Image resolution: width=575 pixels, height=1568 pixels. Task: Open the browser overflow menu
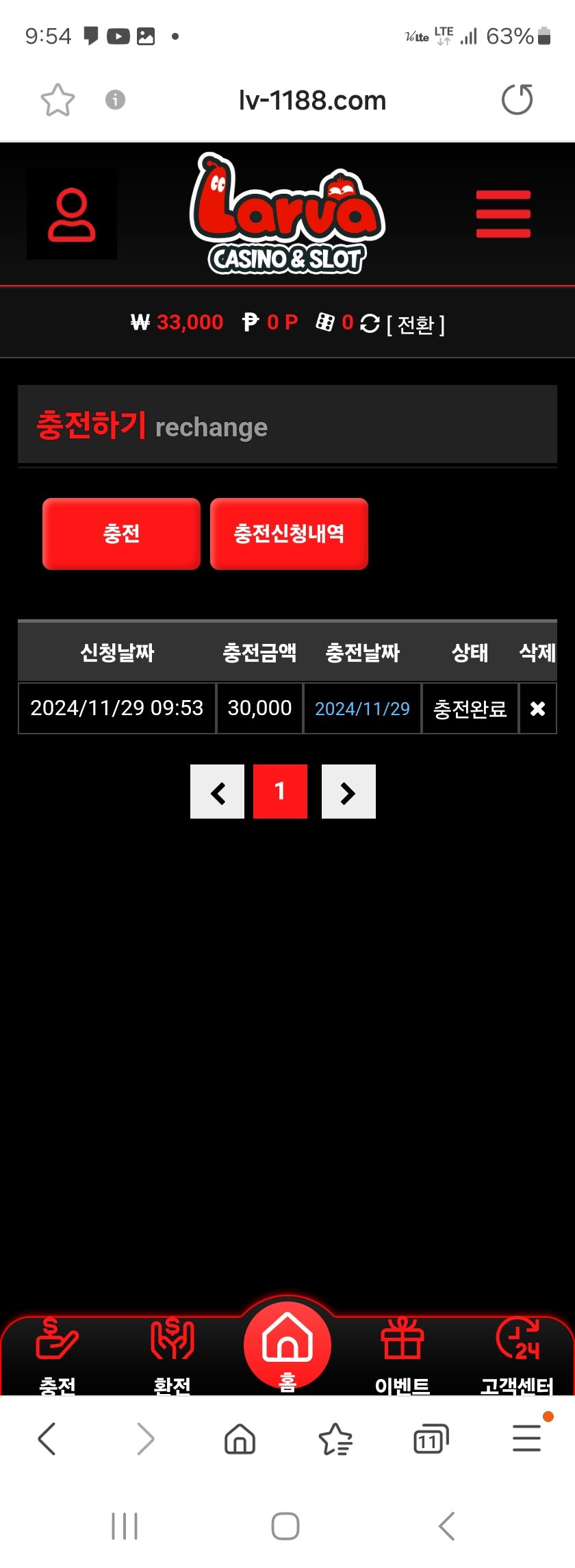(526, 1438)
